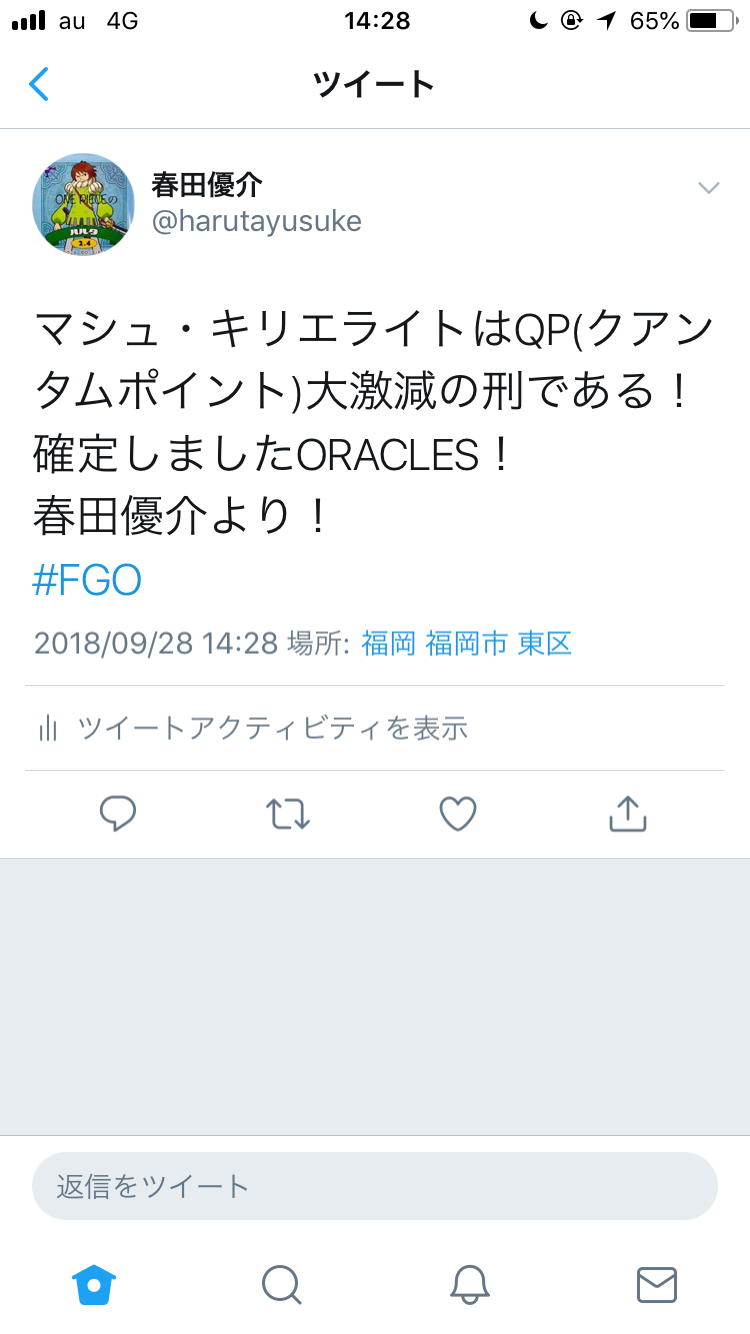Switch to the Home tab

[x=94, y=1284]
